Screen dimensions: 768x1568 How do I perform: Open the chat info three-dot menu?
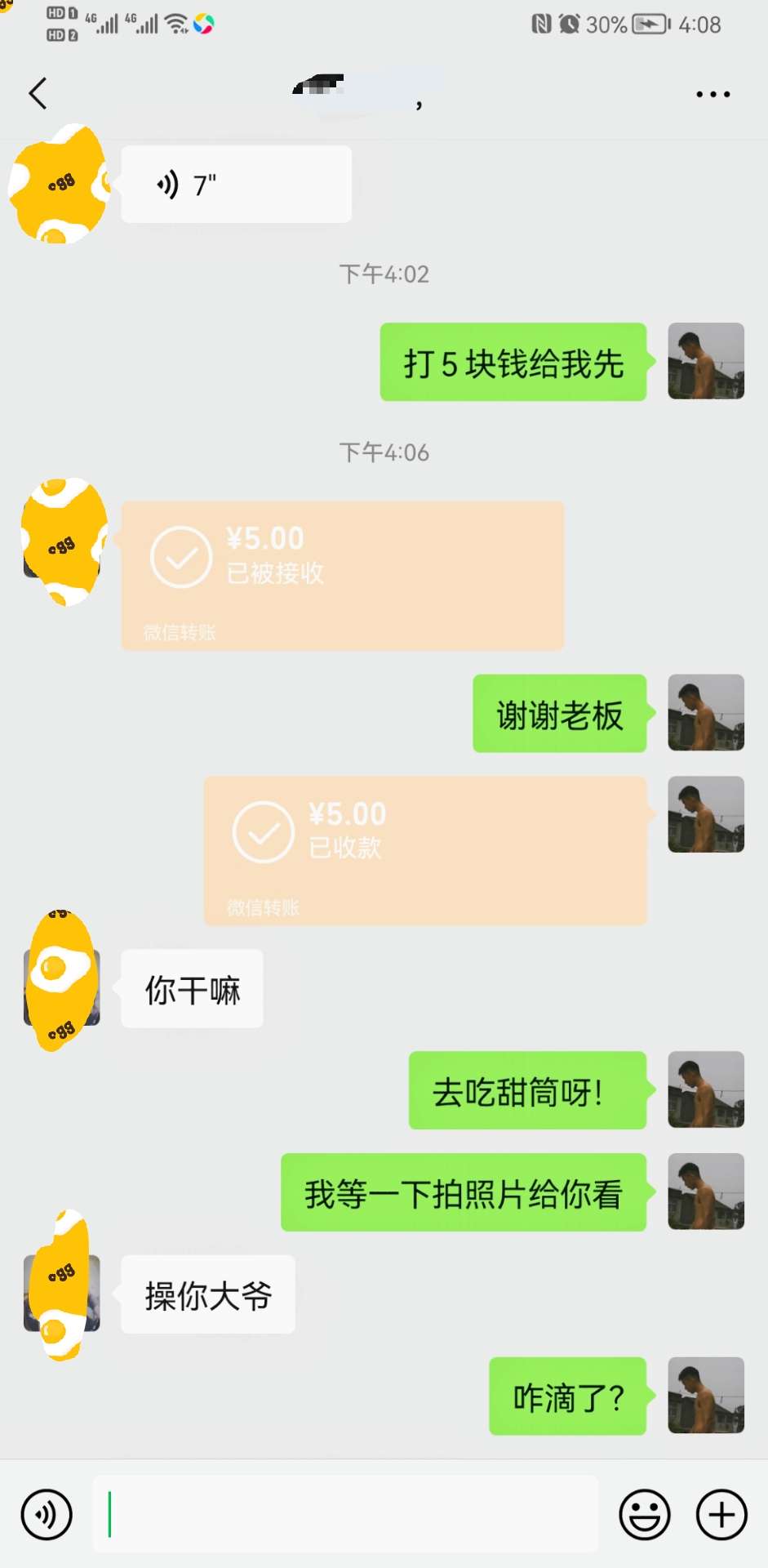point(713,95)
